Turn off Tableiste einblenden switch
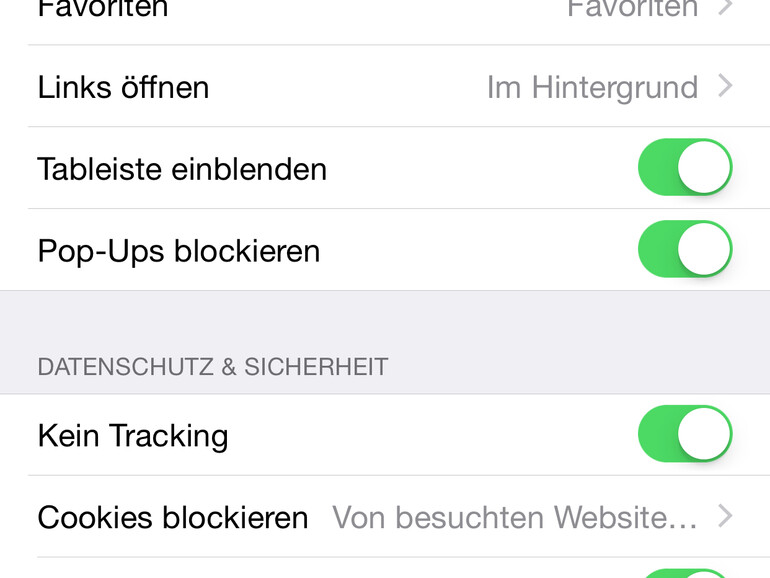 tap(685, 168)
